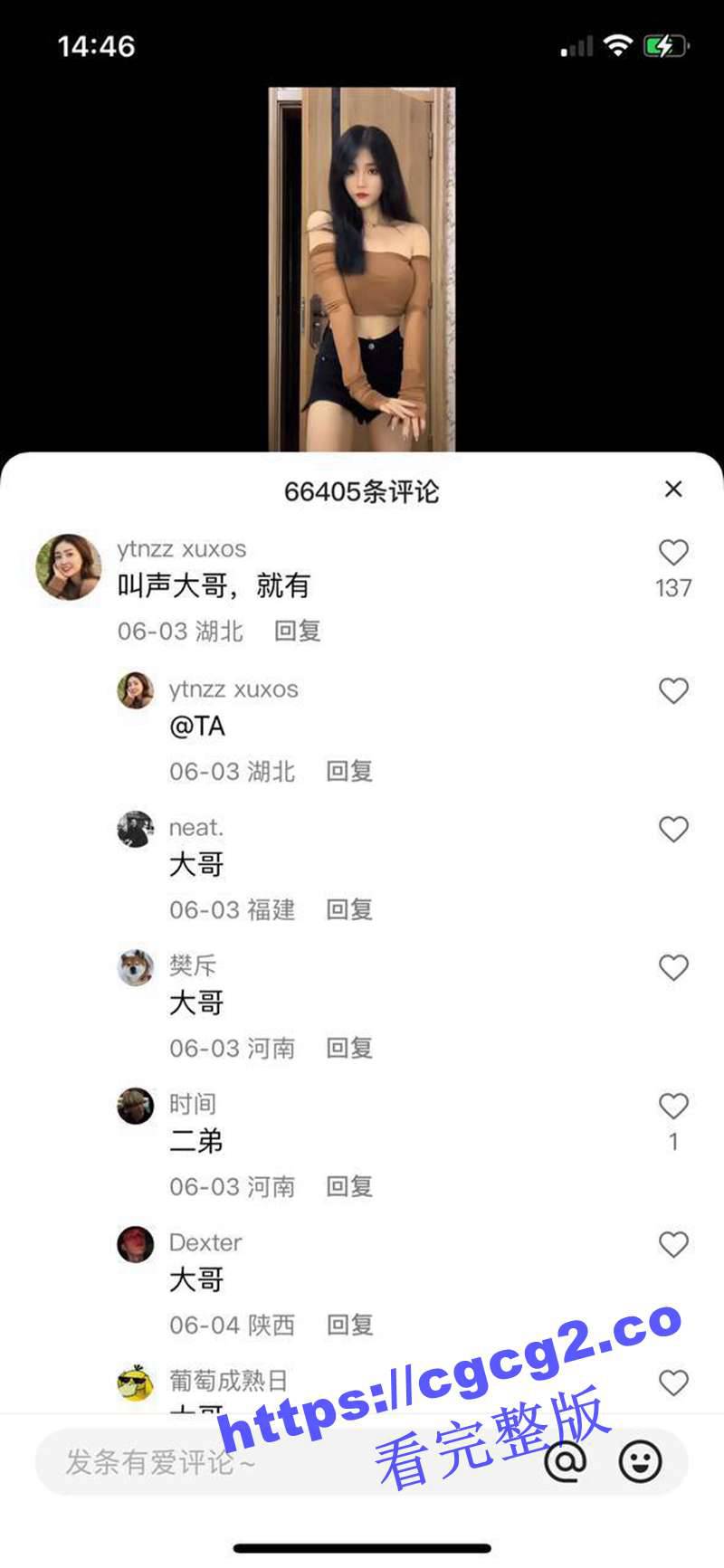This screenshot has width=724, height=1568.
Task: Like the comment "叫声大哥，就有"
Action: click(673, 553)
